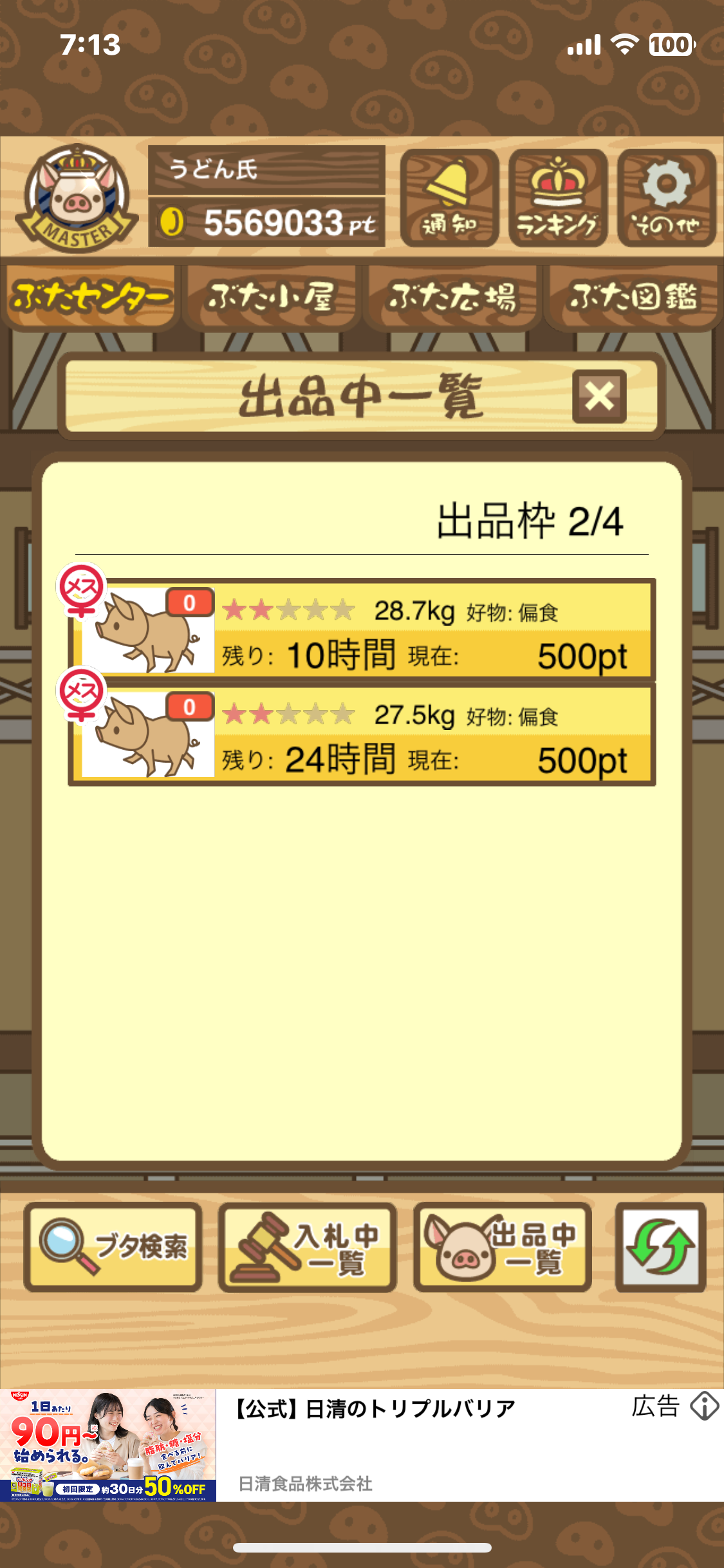View the 入札中一覧 bidding list
724x1568 pixels.
pyautogui.click(x=308, y=1247)
